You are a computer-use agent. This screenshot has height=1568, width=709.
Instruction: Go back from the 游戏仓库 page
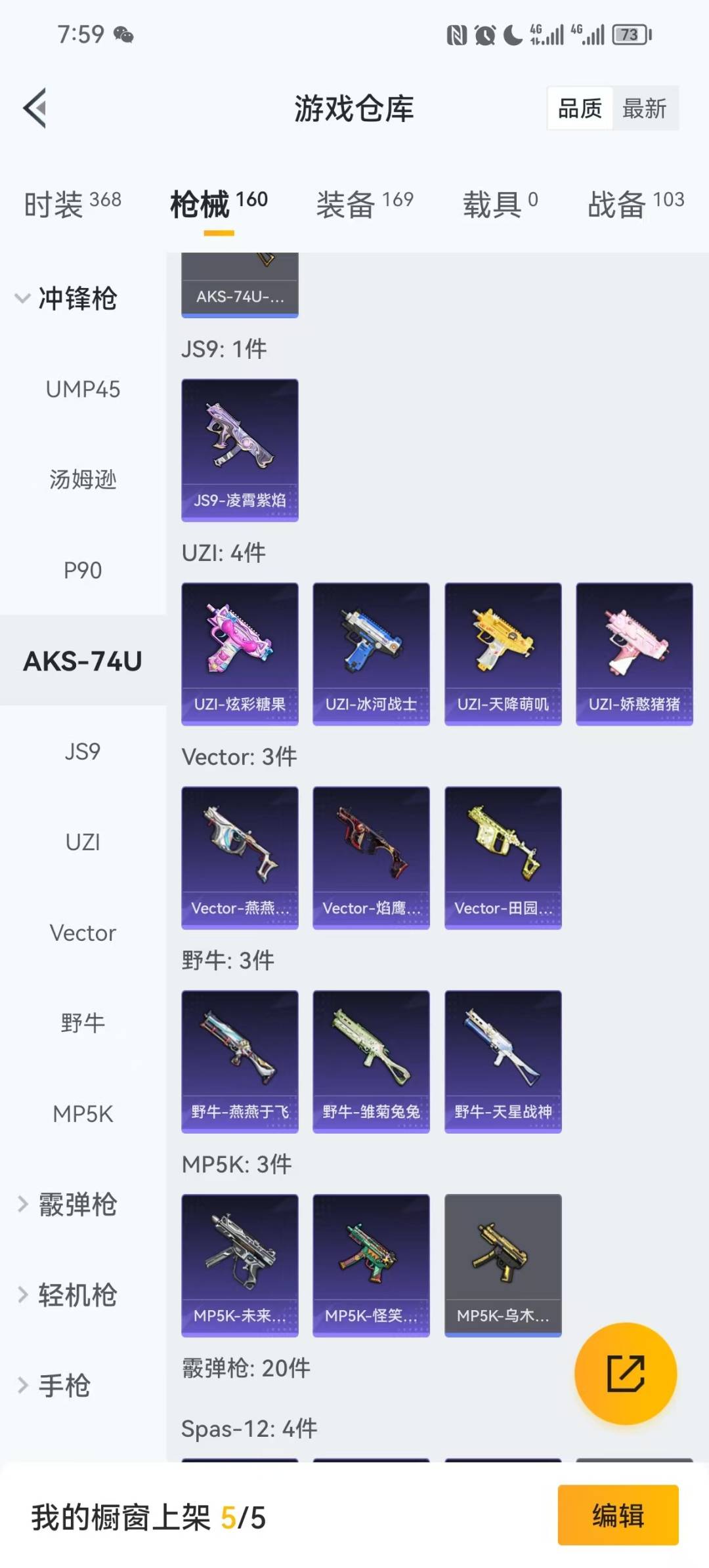click(35, 108)
